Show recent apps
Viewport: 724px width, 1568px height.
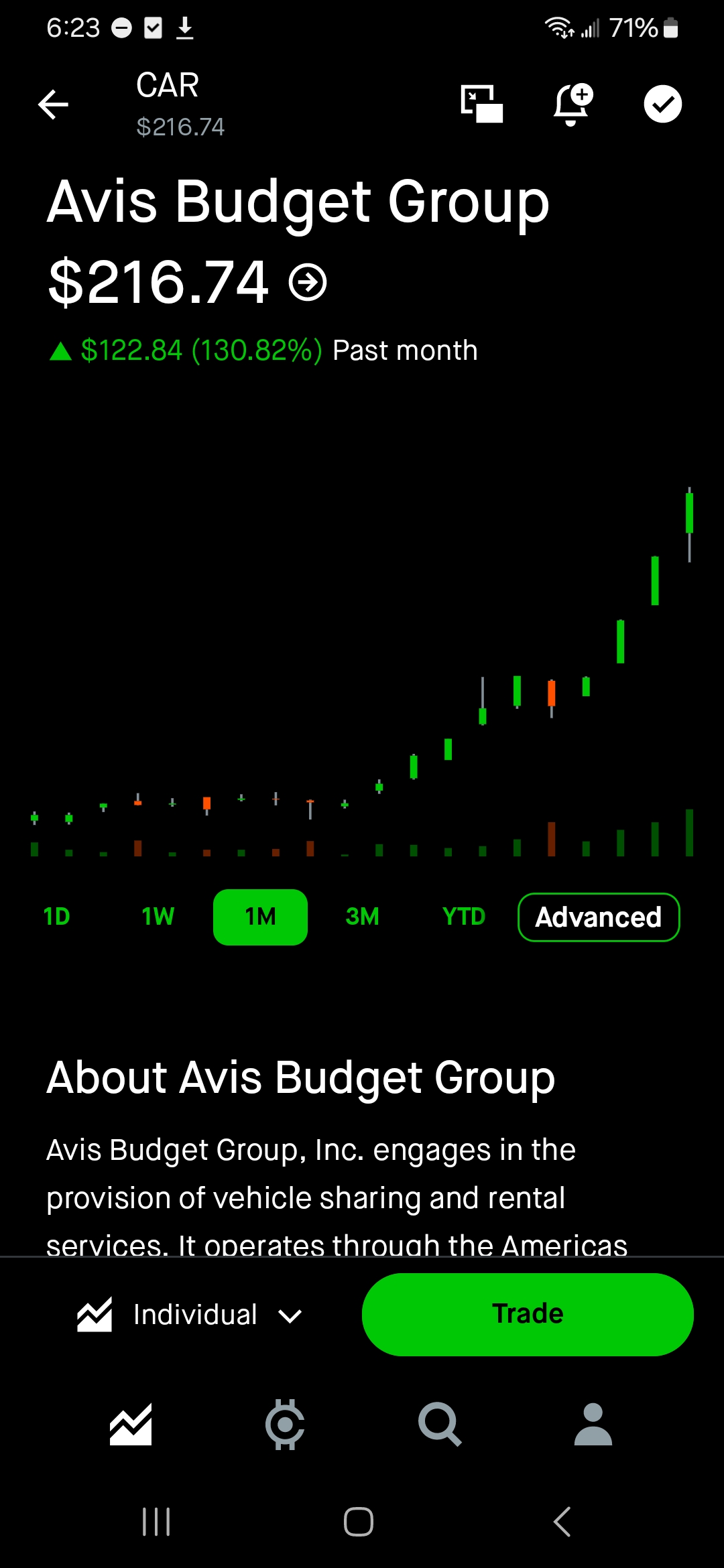(156, 1522)
